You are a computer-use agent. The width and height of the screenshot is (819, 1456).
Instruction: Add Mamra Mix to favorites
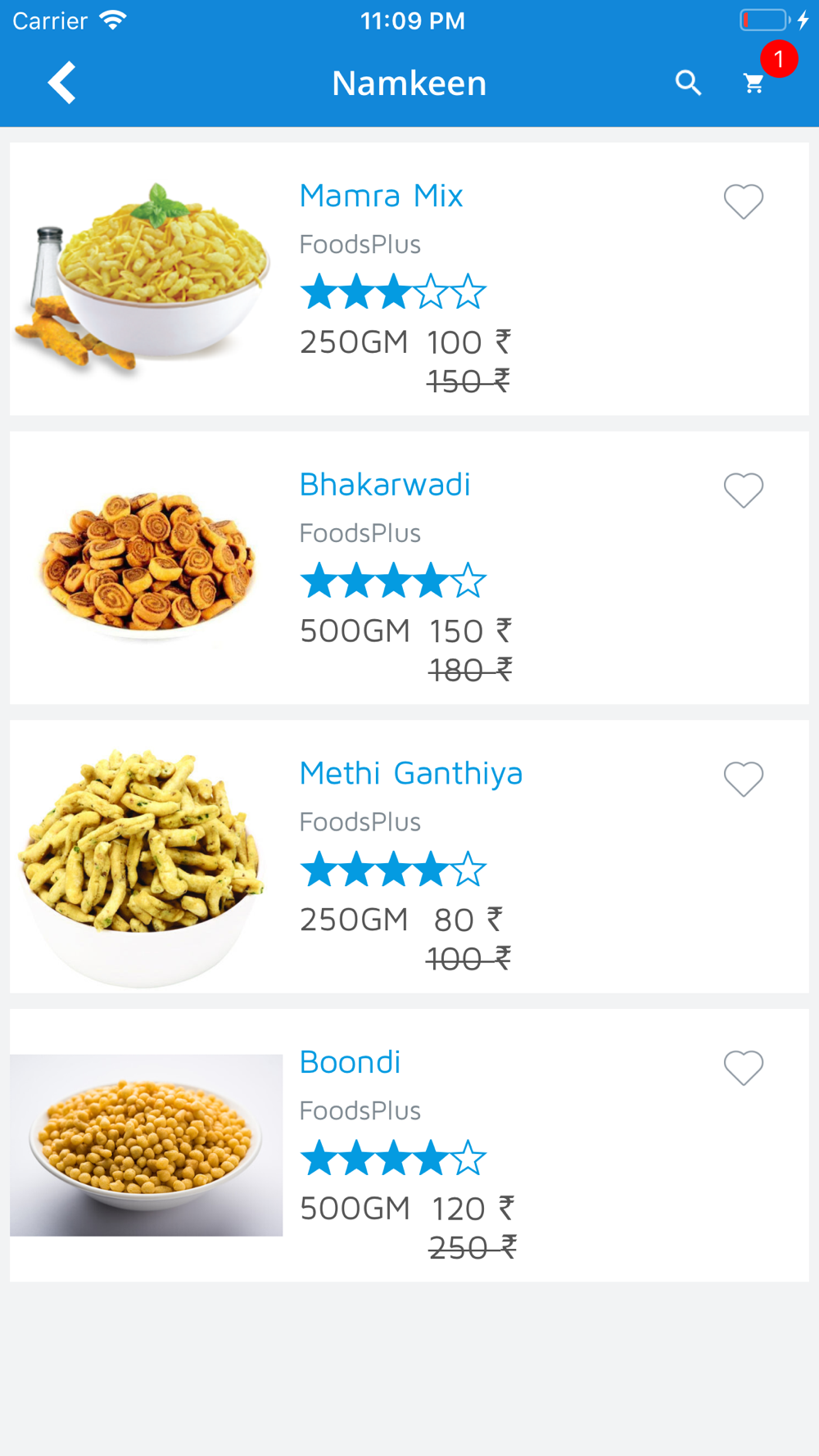[744, 201]
